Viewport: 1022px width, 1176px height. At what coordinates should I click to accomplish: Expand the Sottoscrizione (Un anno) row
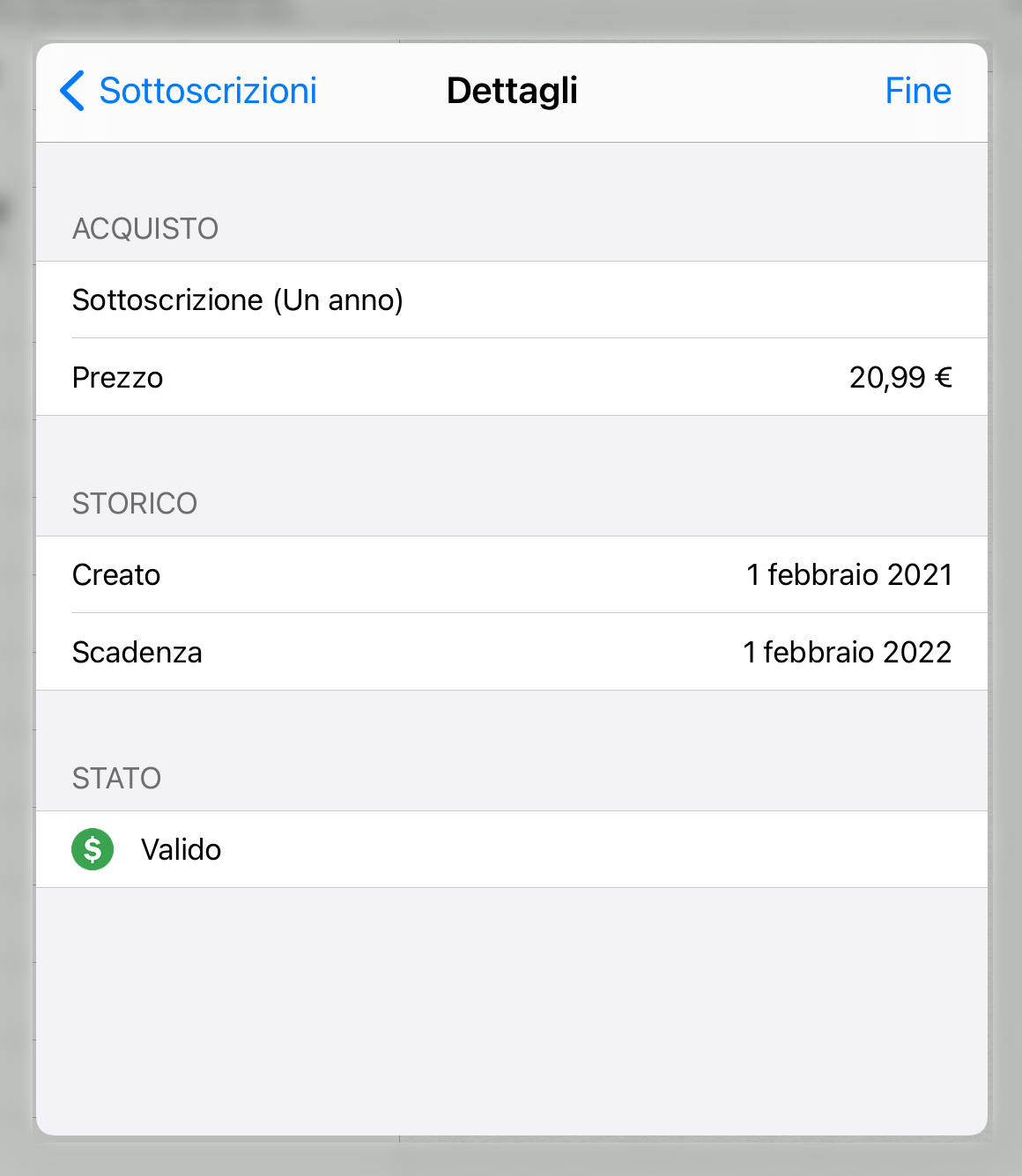[238, 300]
